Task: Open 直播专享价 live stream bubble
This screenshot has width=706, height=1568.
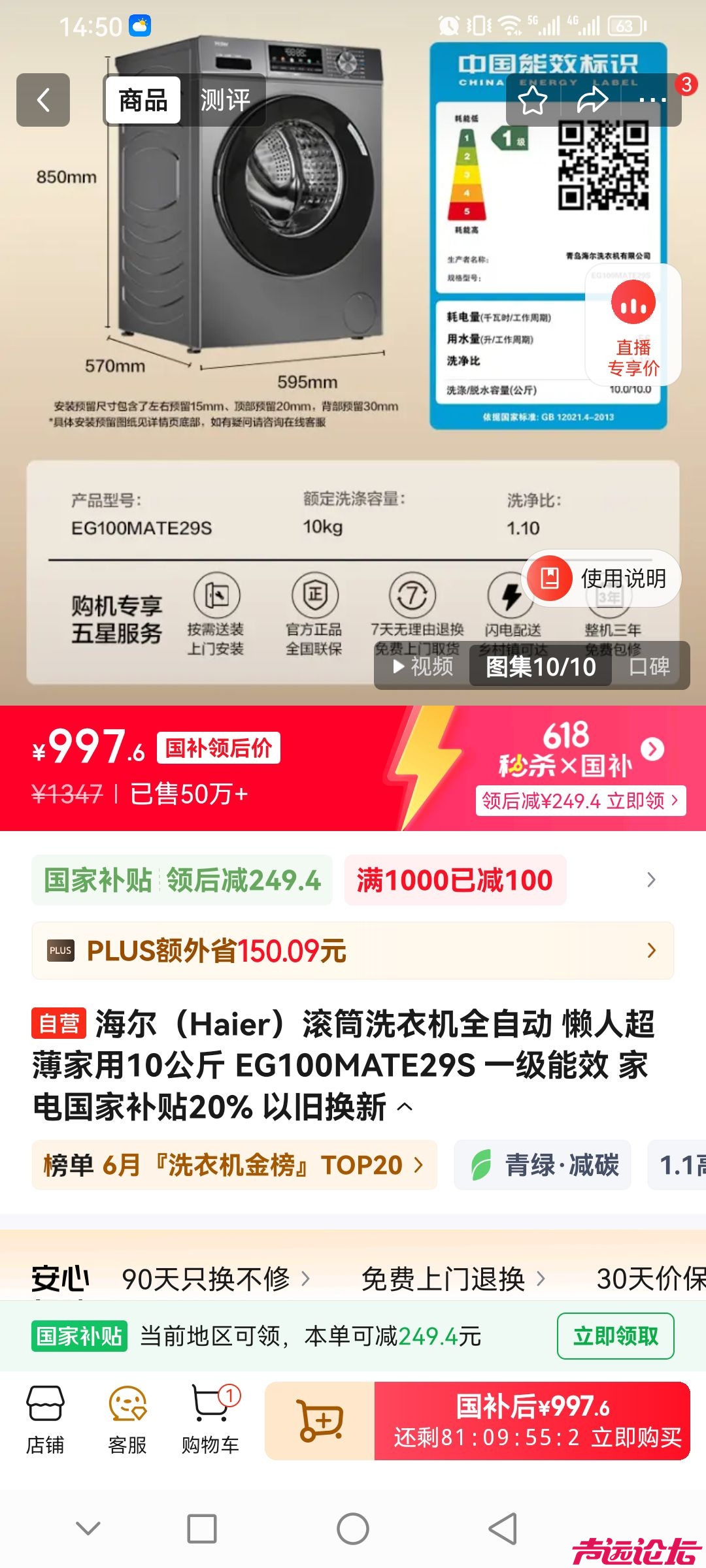Action: [x=633, y=325]
